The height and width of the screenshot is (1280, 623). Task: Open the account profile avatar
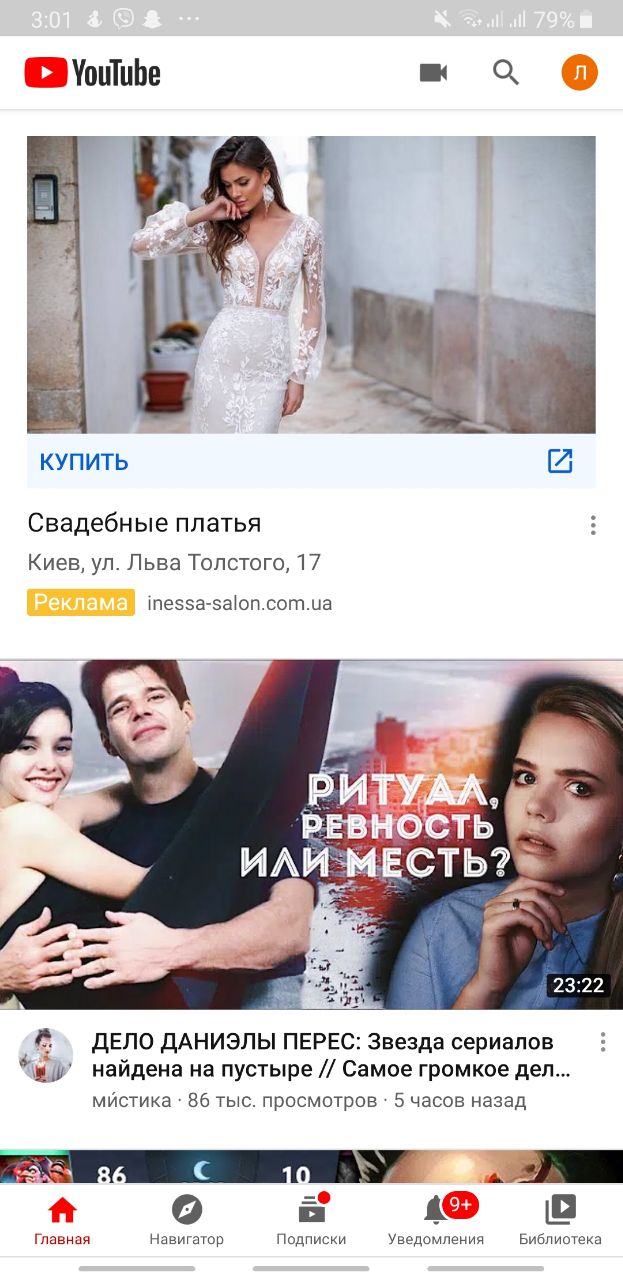tap(579, 73)
